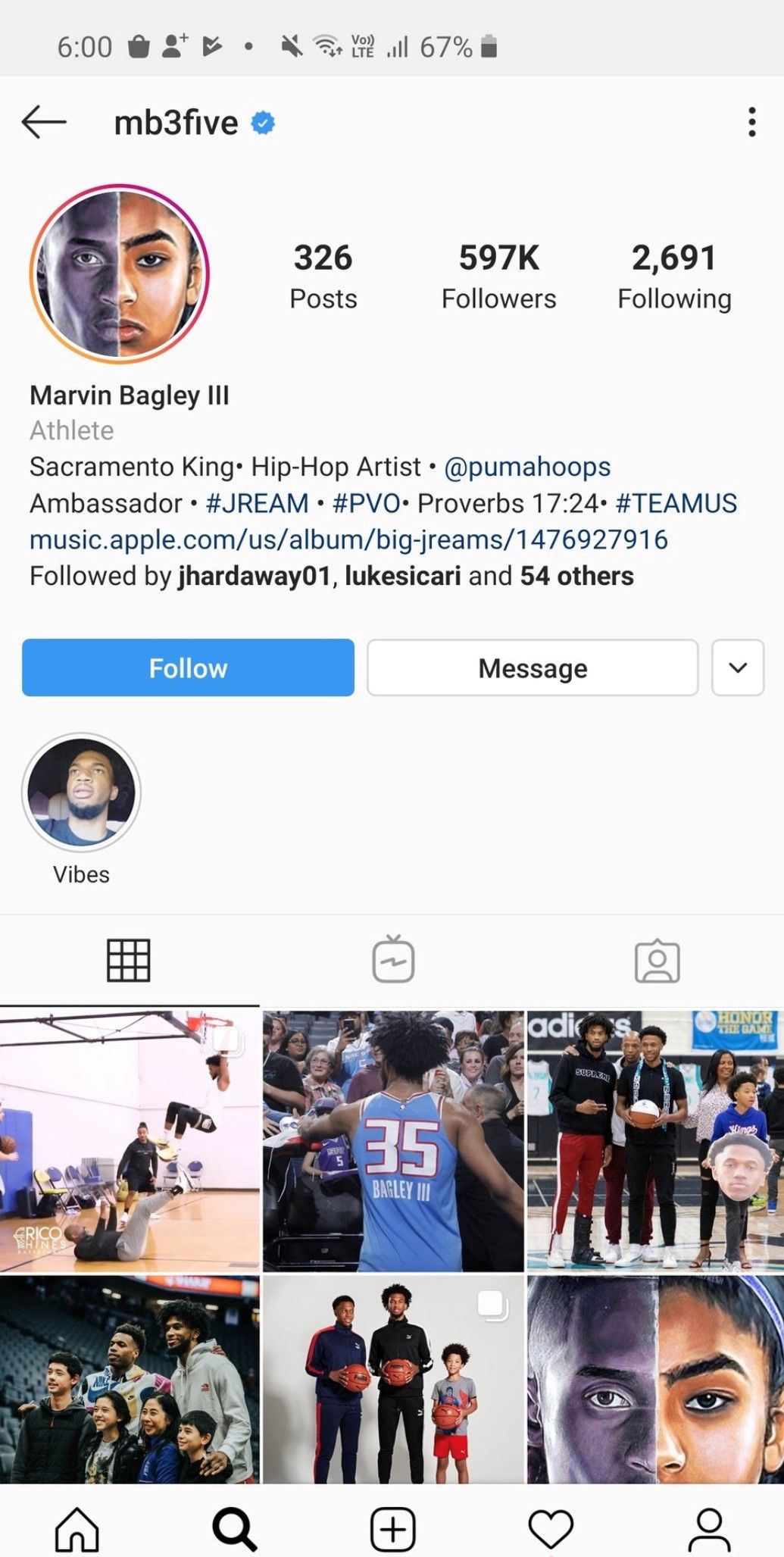Expand suggested accounts dropdown arrow
Viewport: 784px width, 1557px height.
[738, 668]
